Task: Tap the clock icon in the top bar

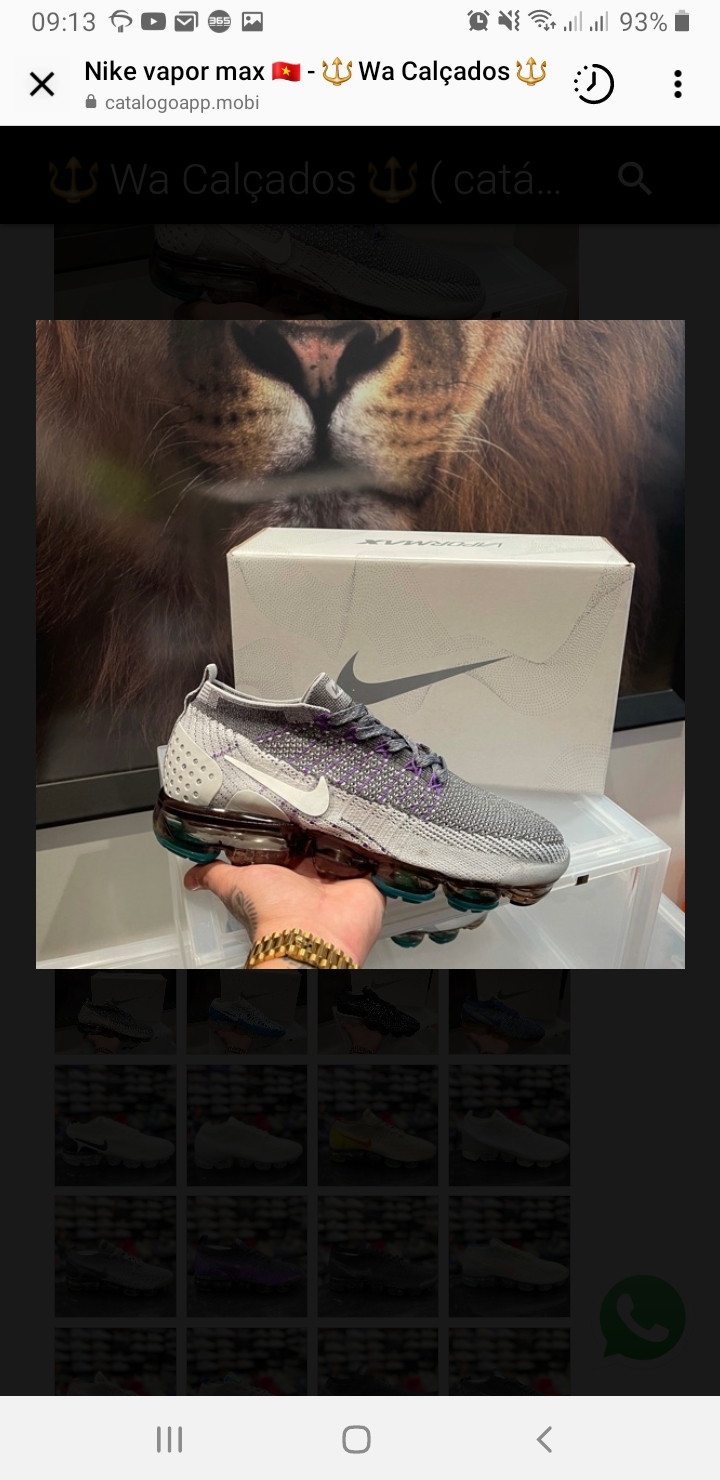Action: pos(593,85)
